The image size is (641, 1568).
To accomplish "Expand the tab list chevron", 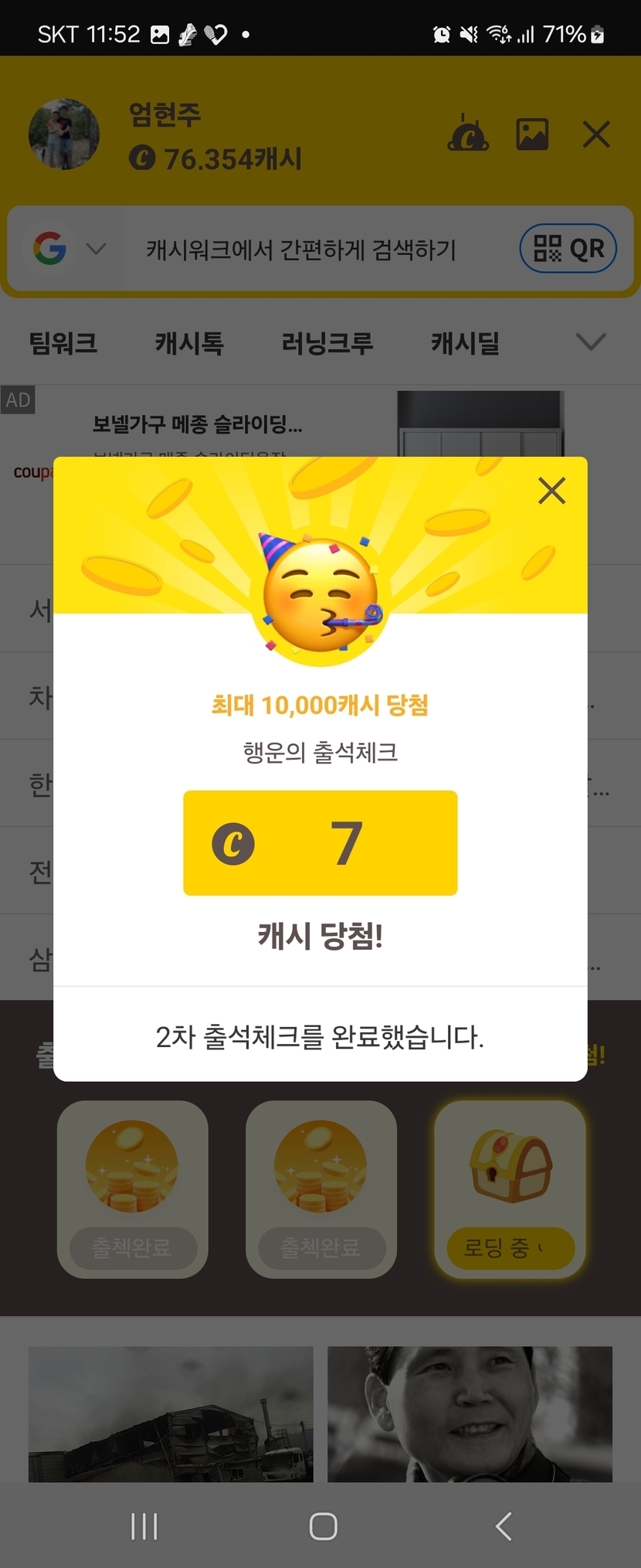I will point(591,342).
